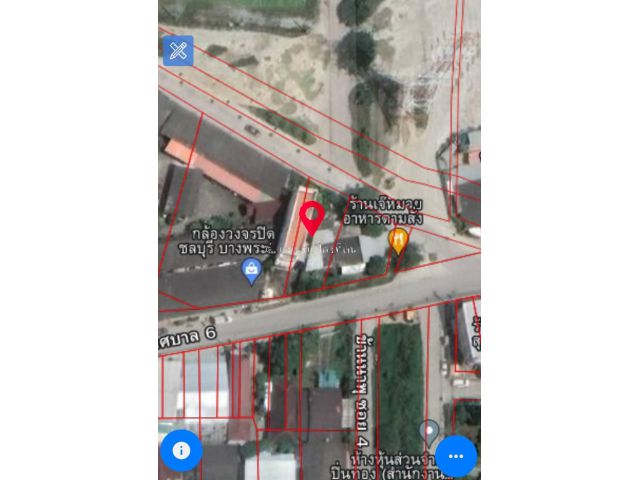Tap the blue shop marker กล้องวงจรปิด ชลบุรี
The width and height of the screenshot is (640, 480).
coord(252,269)
